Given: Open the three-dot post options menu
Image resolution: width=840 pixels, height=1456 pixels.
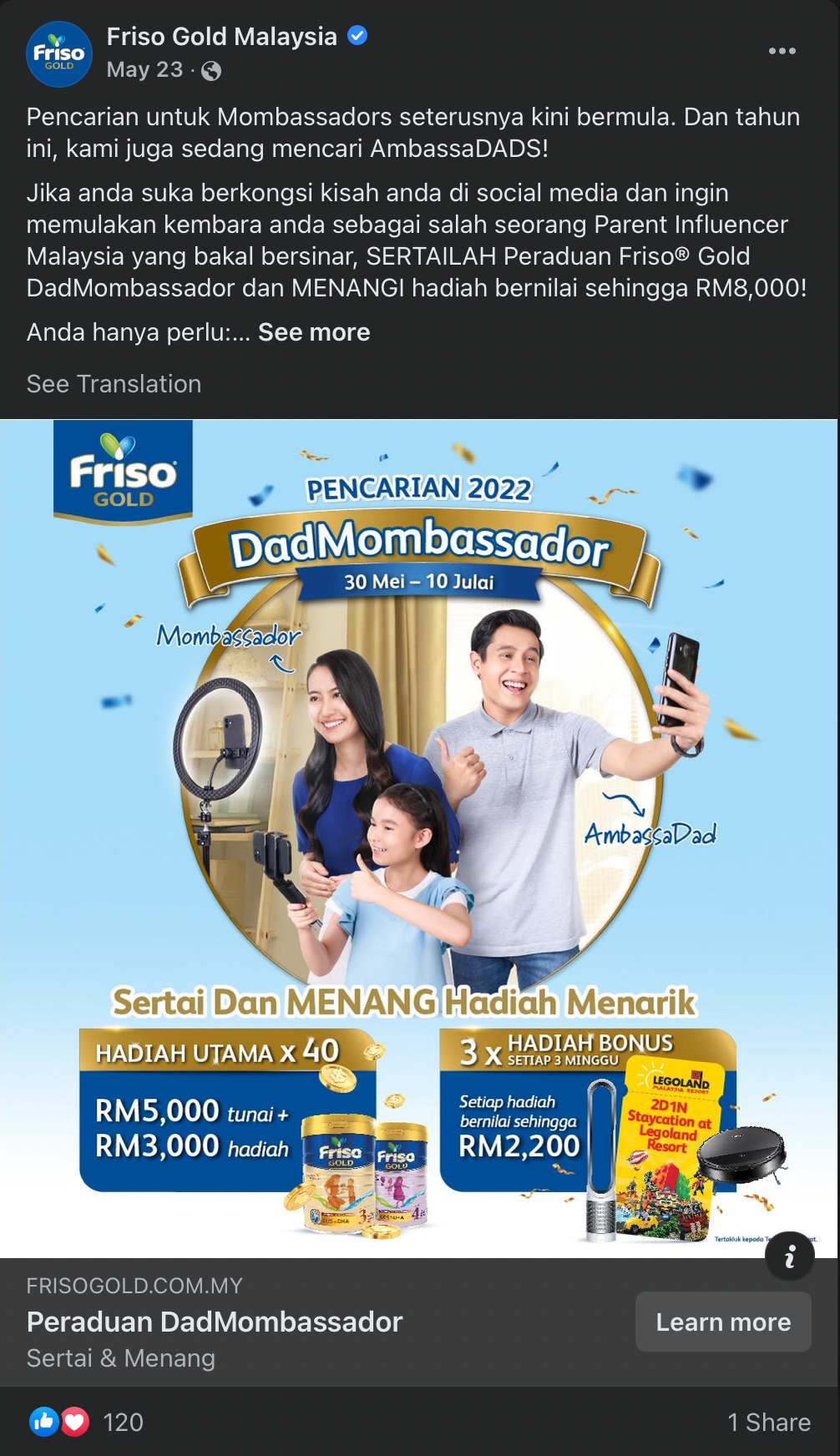Looking at the screenshot, I should coord(782,51).
